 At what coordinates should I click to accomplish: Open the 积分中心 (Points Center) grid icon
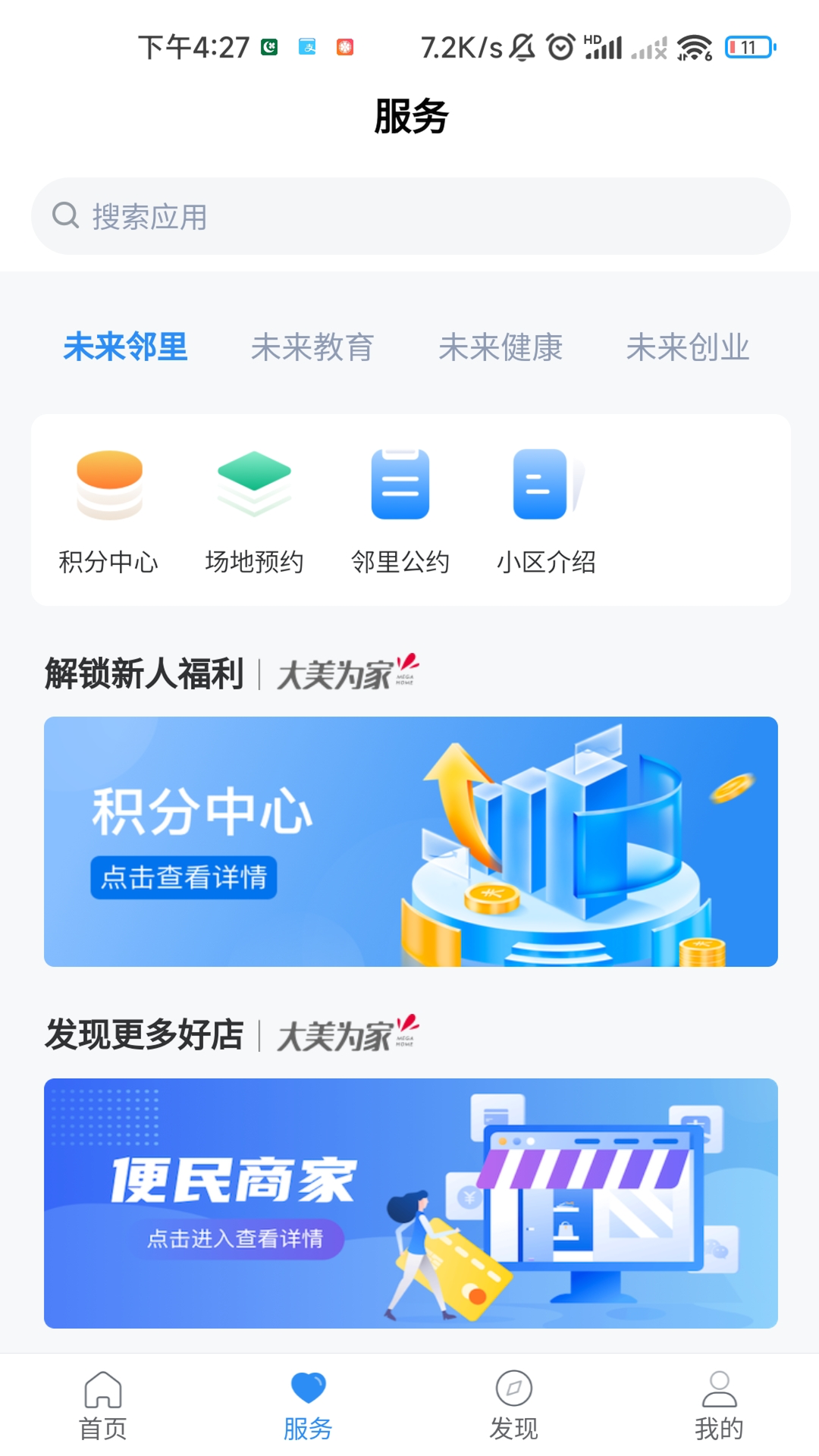109,485
